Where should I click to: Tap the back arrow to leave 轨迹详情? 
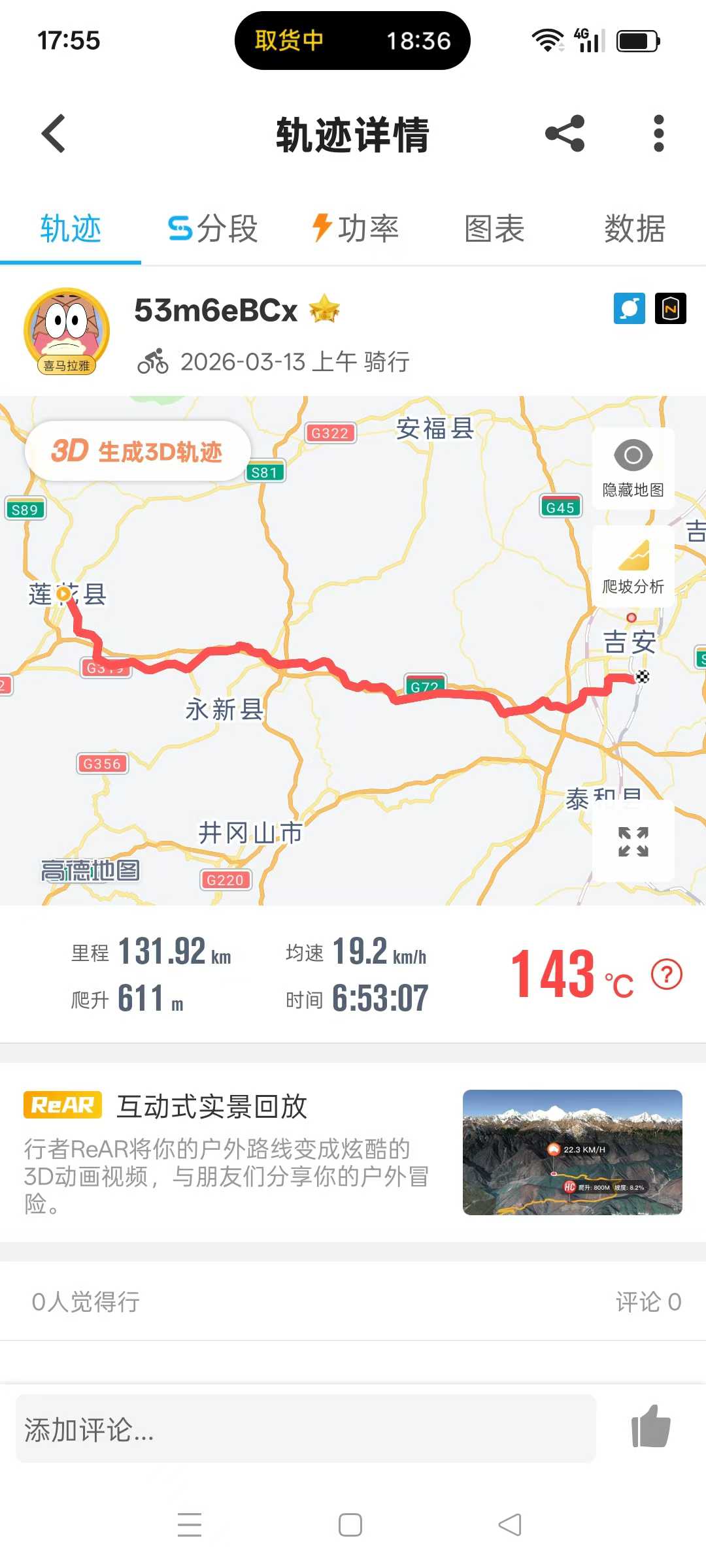(52, 133)
